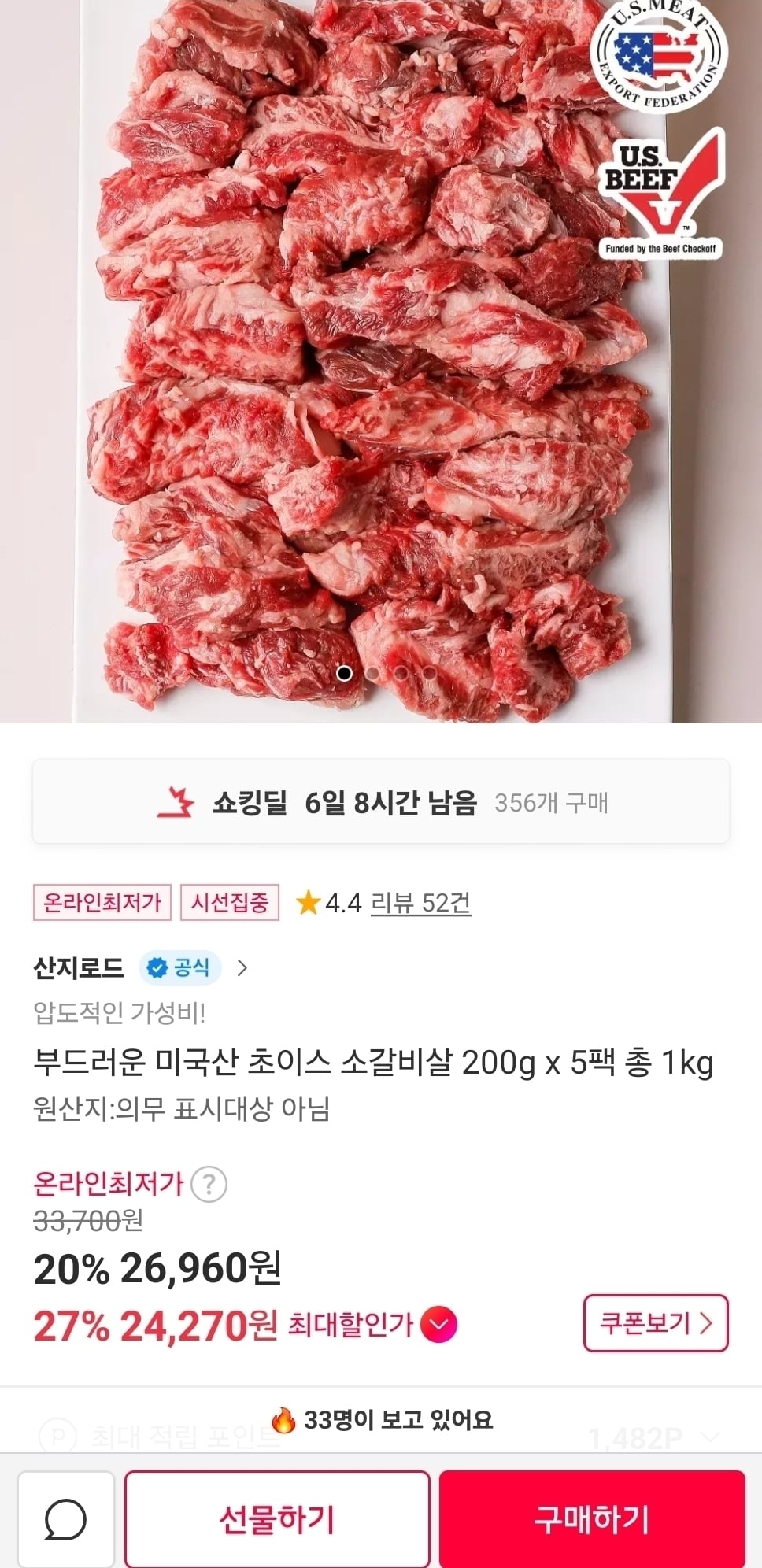Image resolution: width=762 pixels, height=1568 pixels.
Task: Open the 리뷰 52건 reviews link
Action: [x=420, y=903]
